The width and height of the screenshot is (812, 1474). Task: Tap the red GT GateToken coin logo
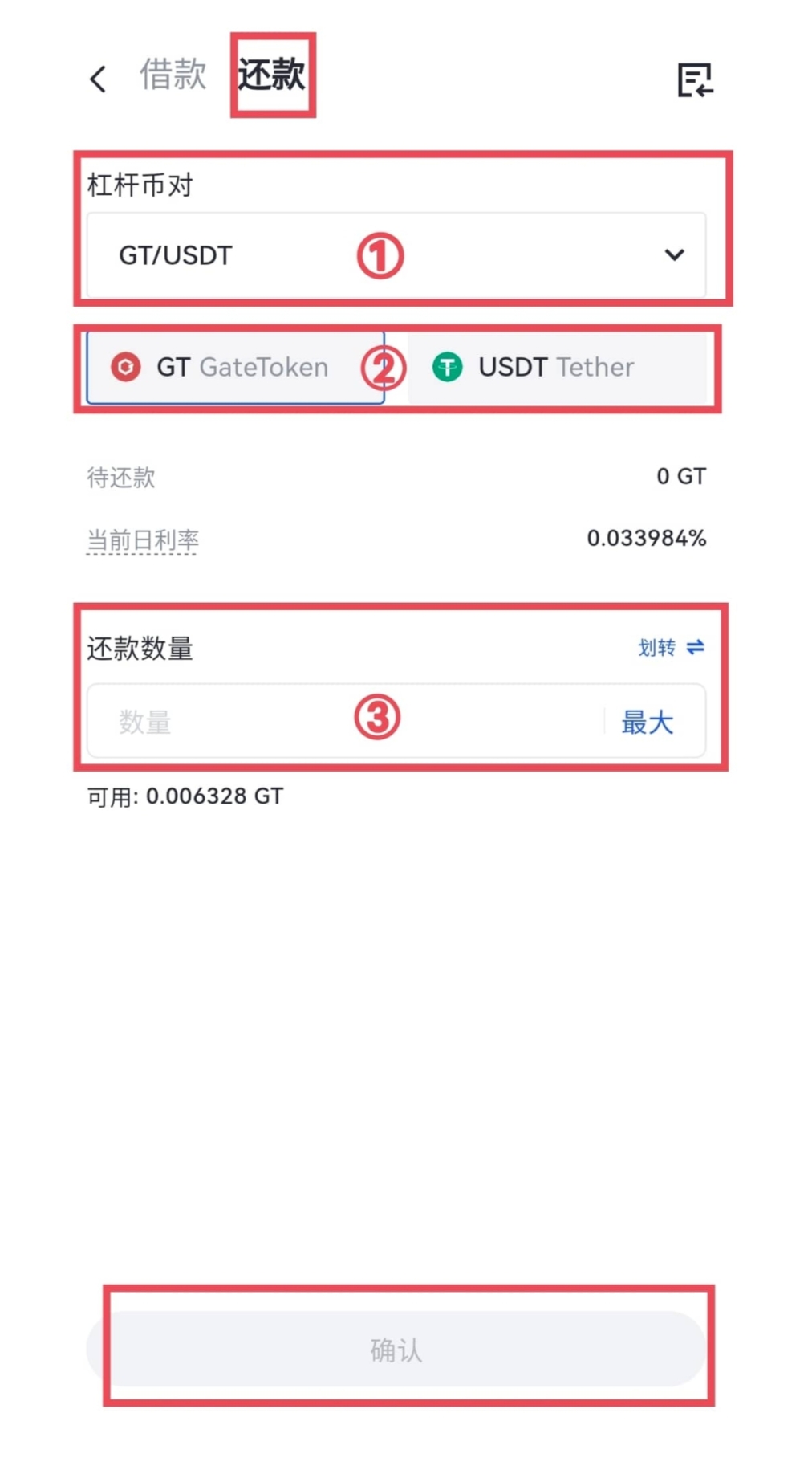tap(127, 367)
